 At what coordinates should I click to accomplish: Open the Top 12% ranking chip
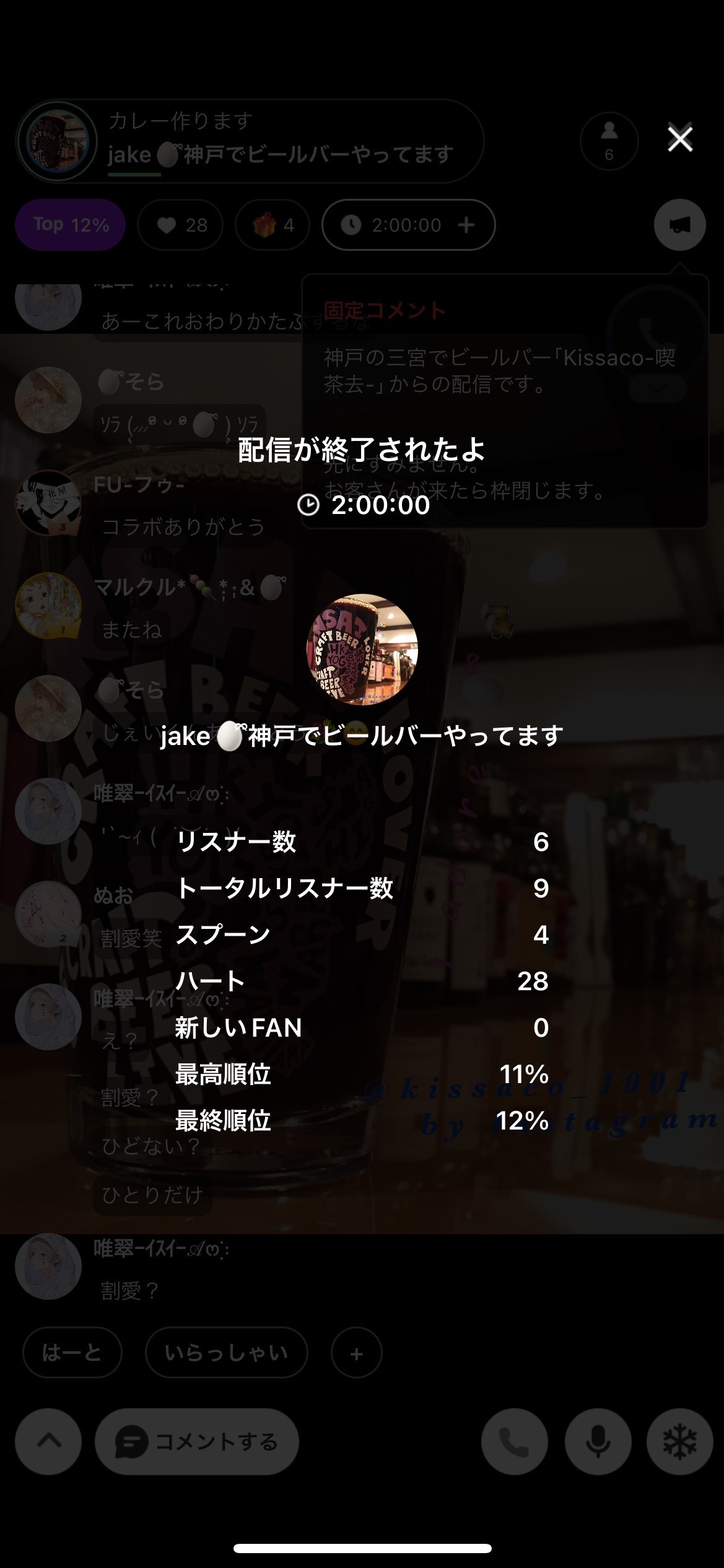point(70,225)
